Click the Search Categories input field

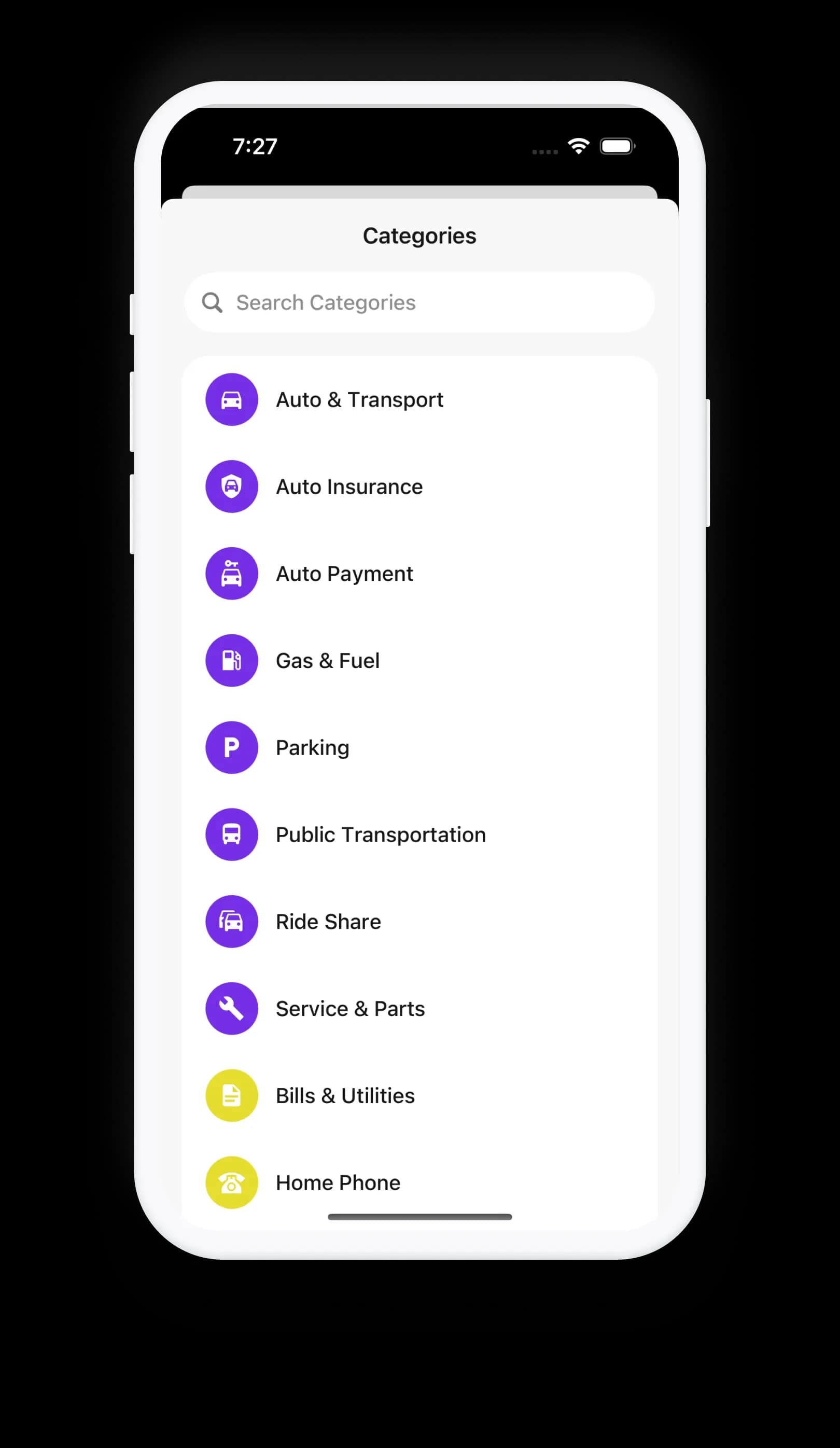pos(419,302)
